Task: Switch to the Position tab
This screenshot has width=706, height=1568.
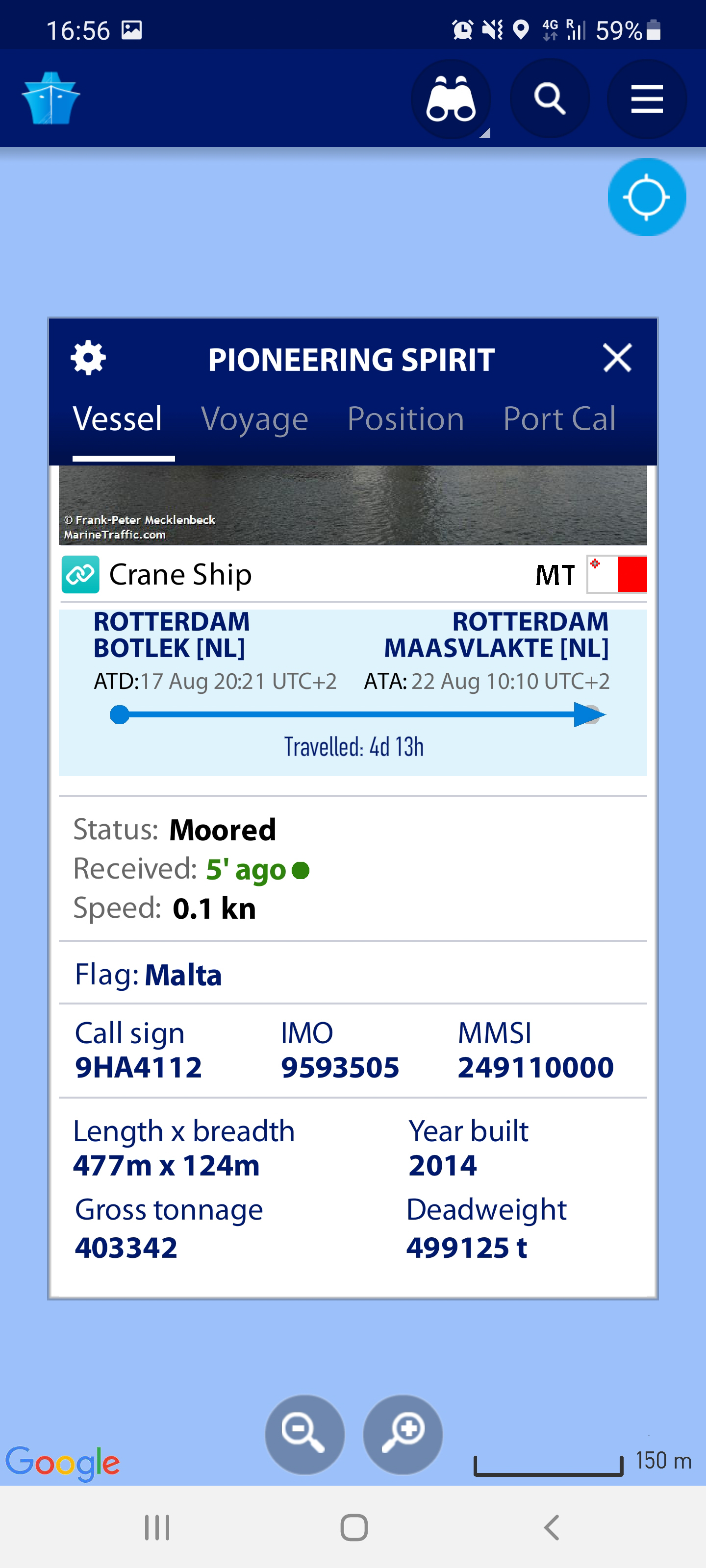Action: pos(405,419)
